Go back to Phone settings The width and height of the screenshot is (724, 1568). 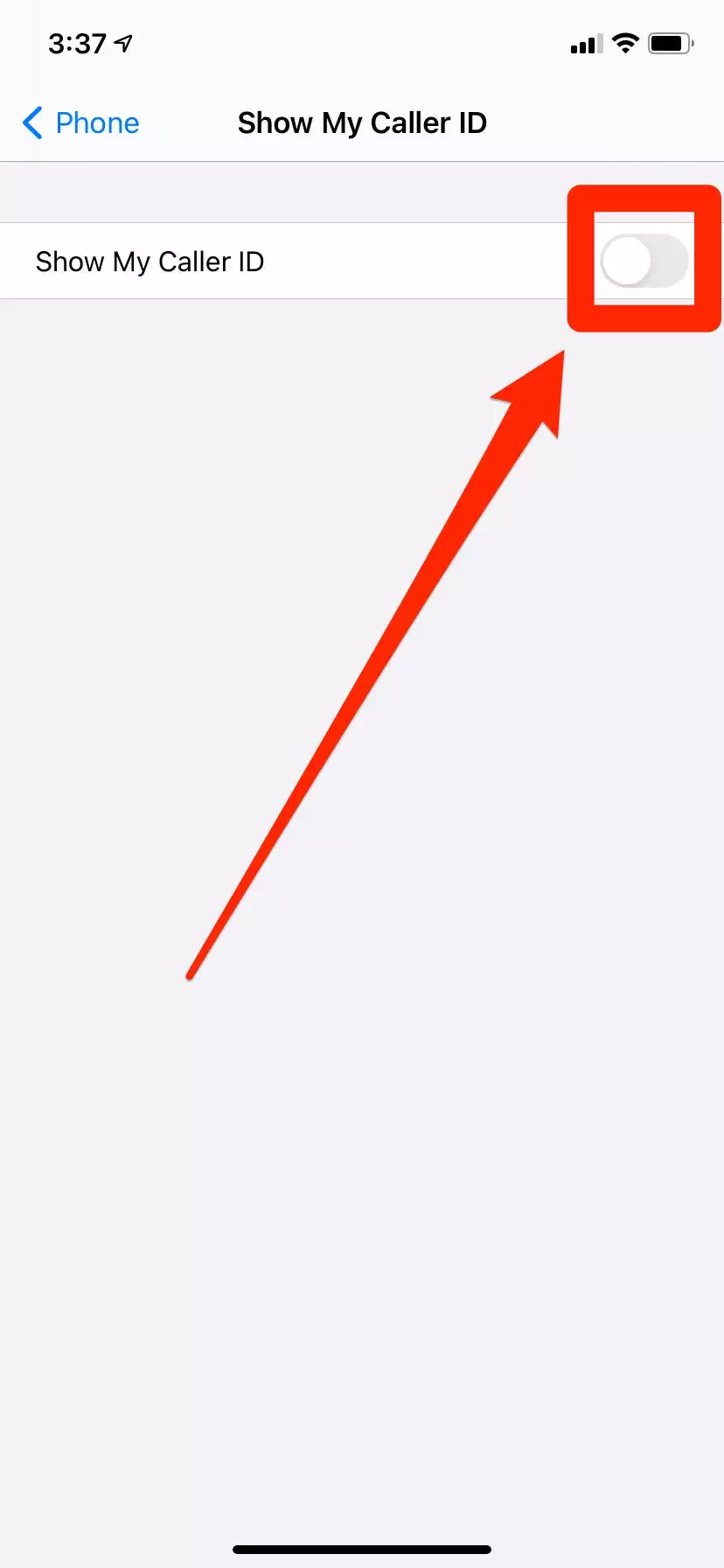pos(80,123)
